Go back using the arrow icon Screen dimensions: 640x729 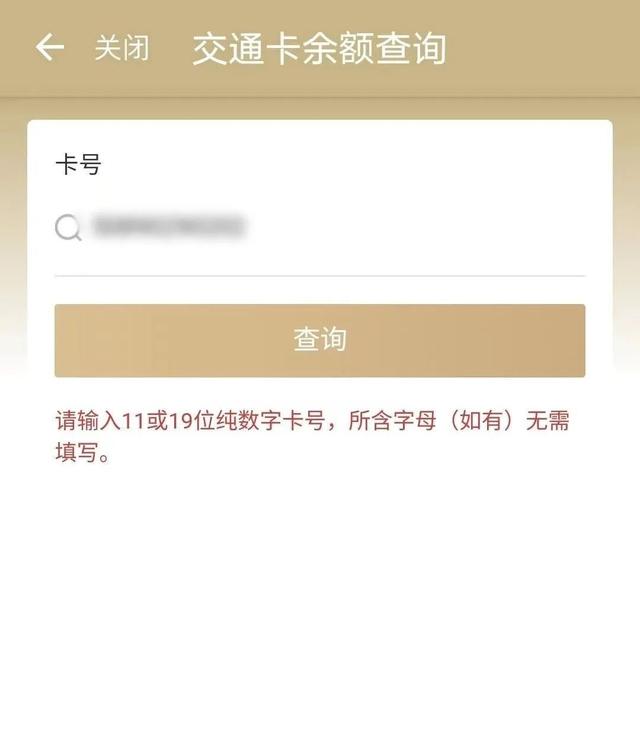pyautogui.click(x=50, y=47)
